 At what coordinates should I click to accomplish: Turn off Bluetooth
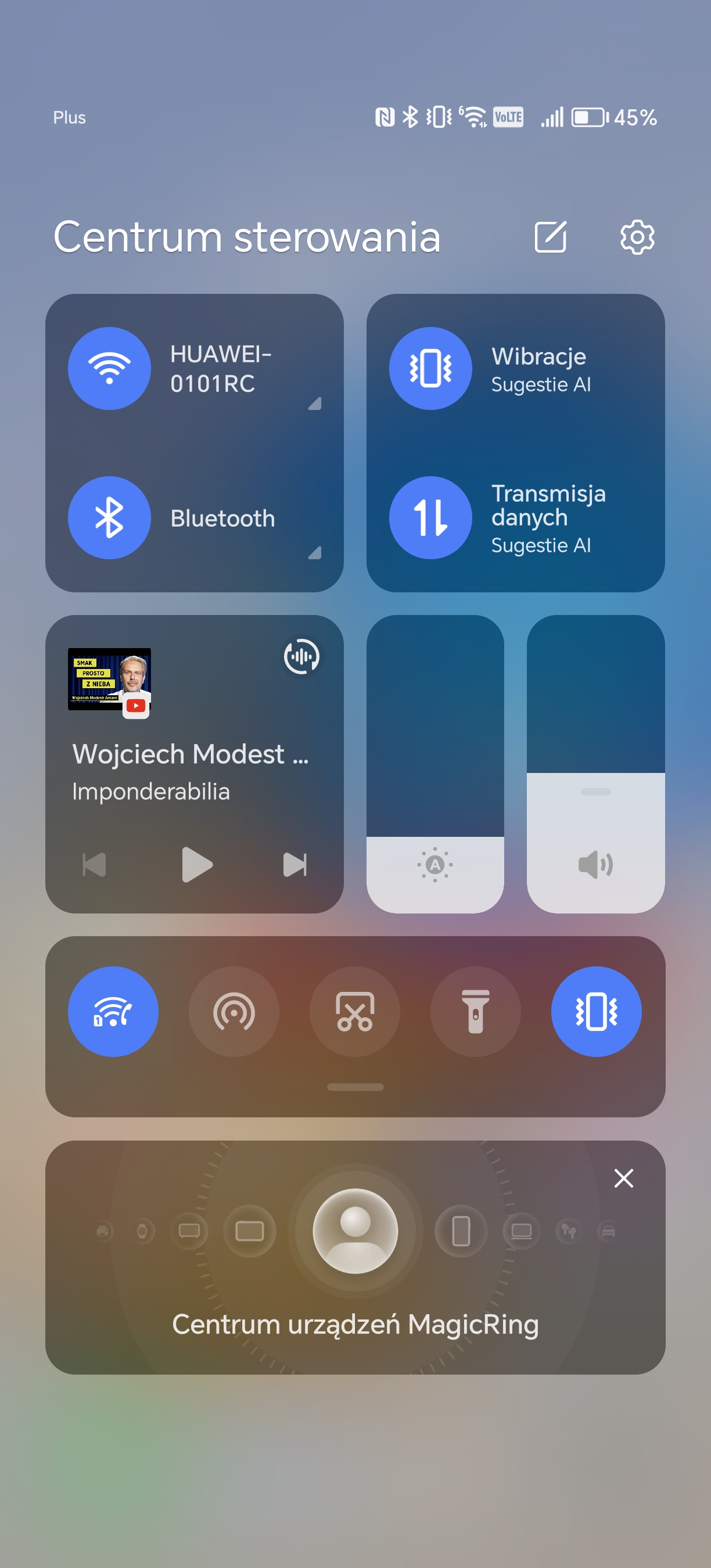click(x=110, y=517)
